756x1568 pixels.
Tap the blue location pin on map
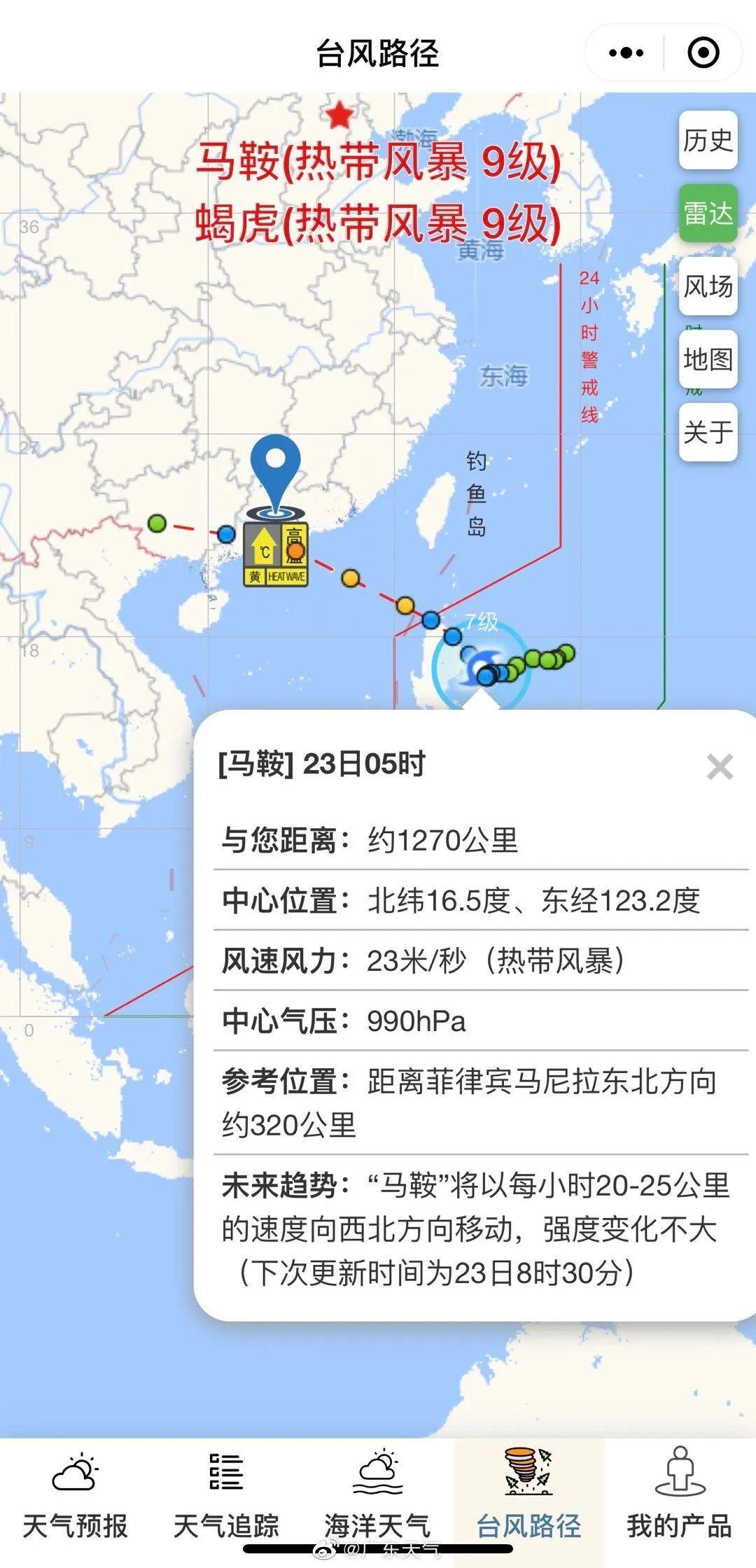(x=276, y=468)
